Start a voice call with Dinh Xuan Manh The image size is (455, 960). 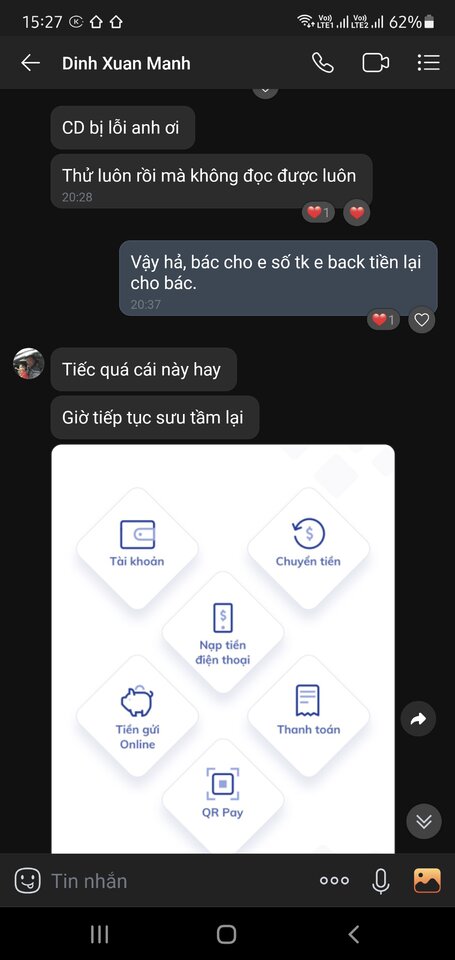tap(323, 63)
